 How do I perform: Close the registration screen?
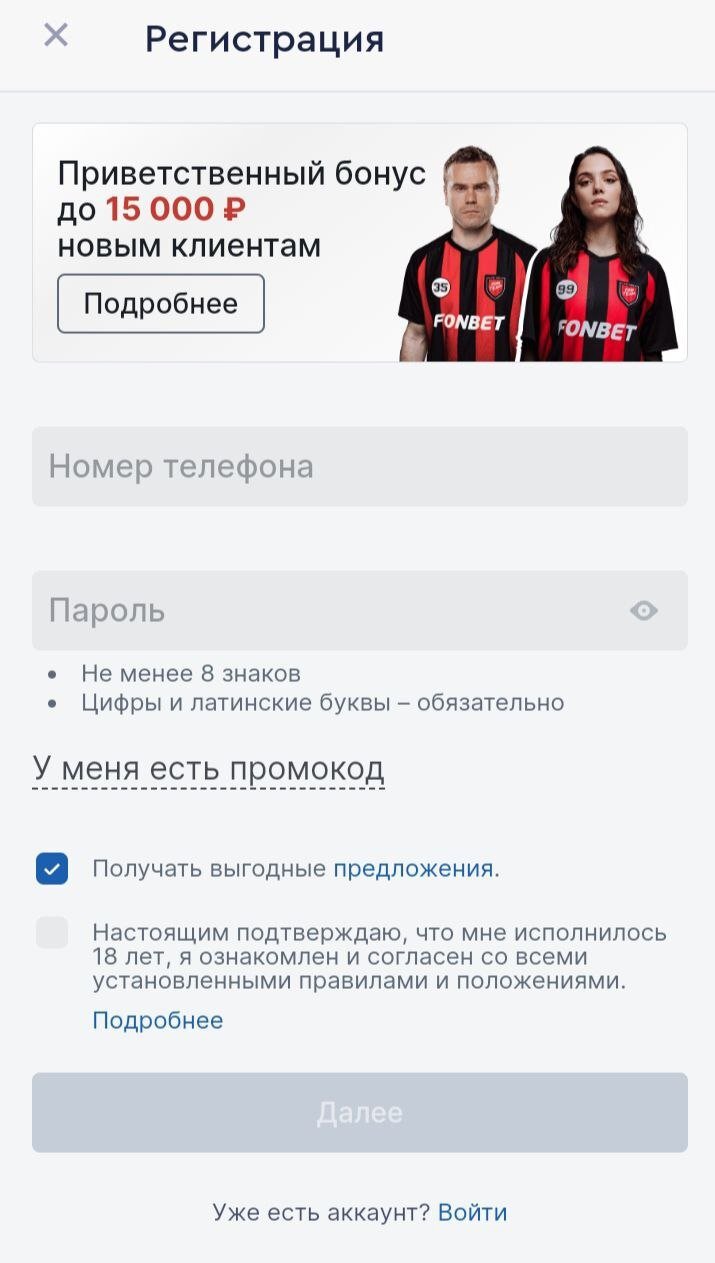click(56, 36)
